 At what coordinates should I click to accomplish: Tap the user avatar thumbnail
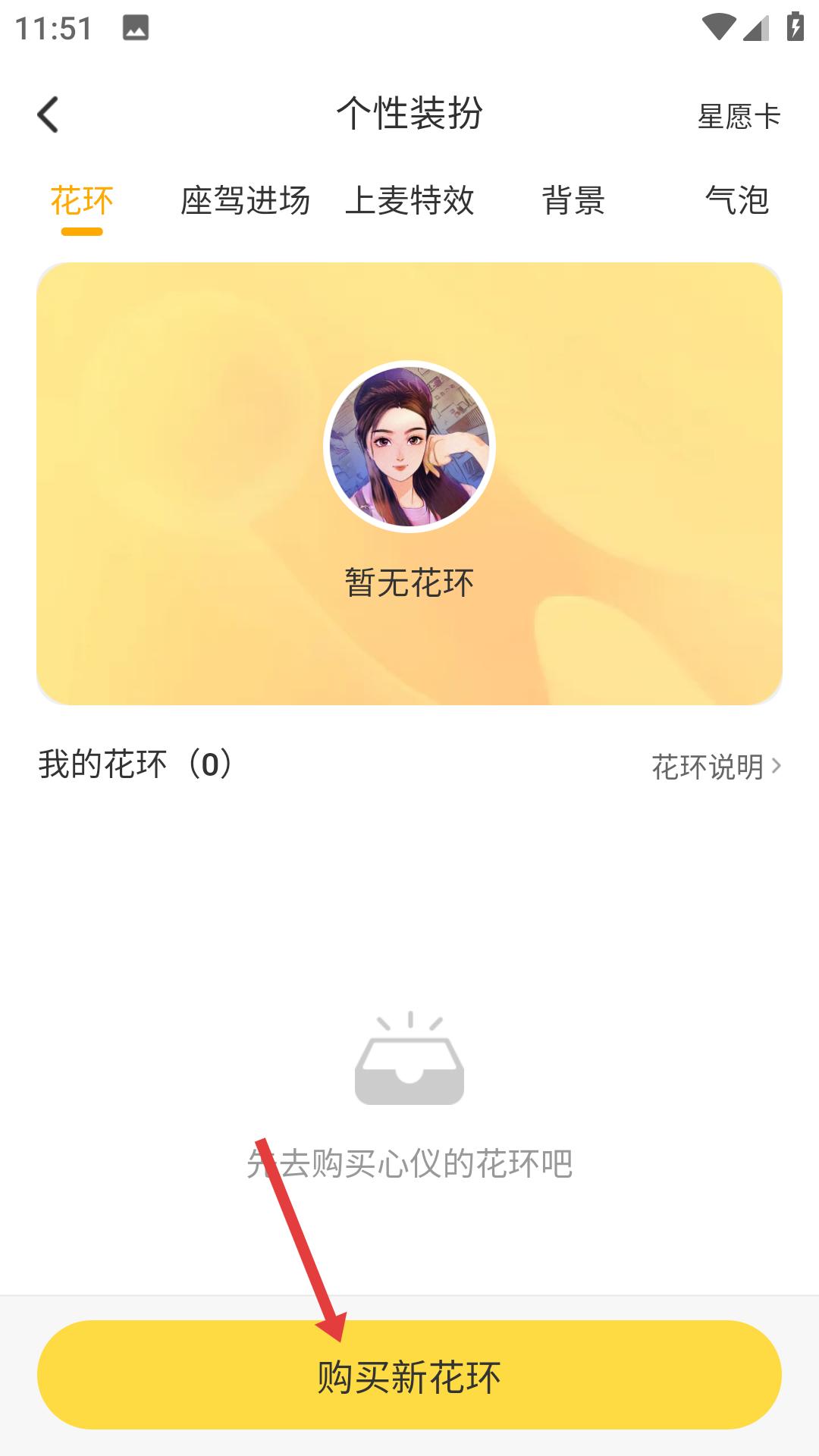point(409,447)
